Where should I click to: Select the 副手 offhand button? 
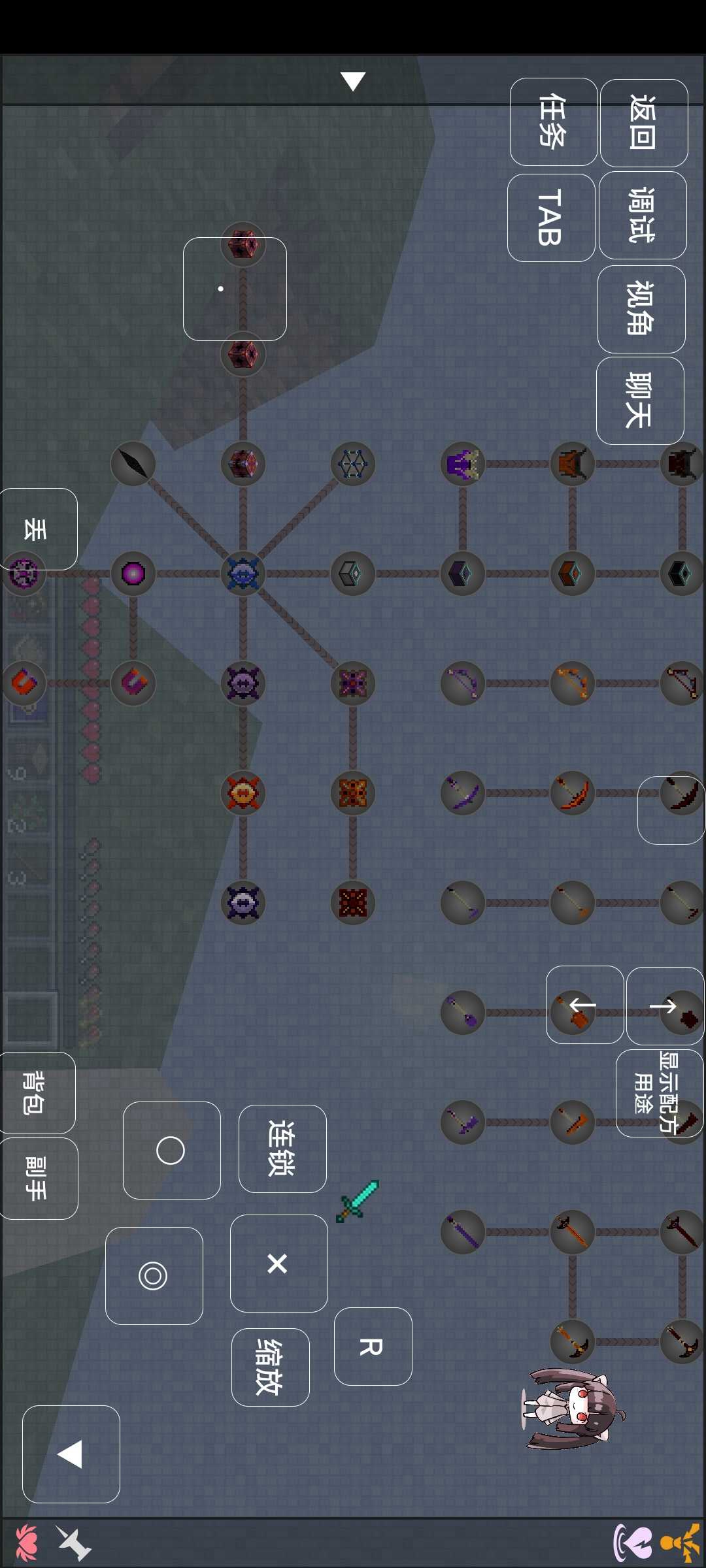38,1178
